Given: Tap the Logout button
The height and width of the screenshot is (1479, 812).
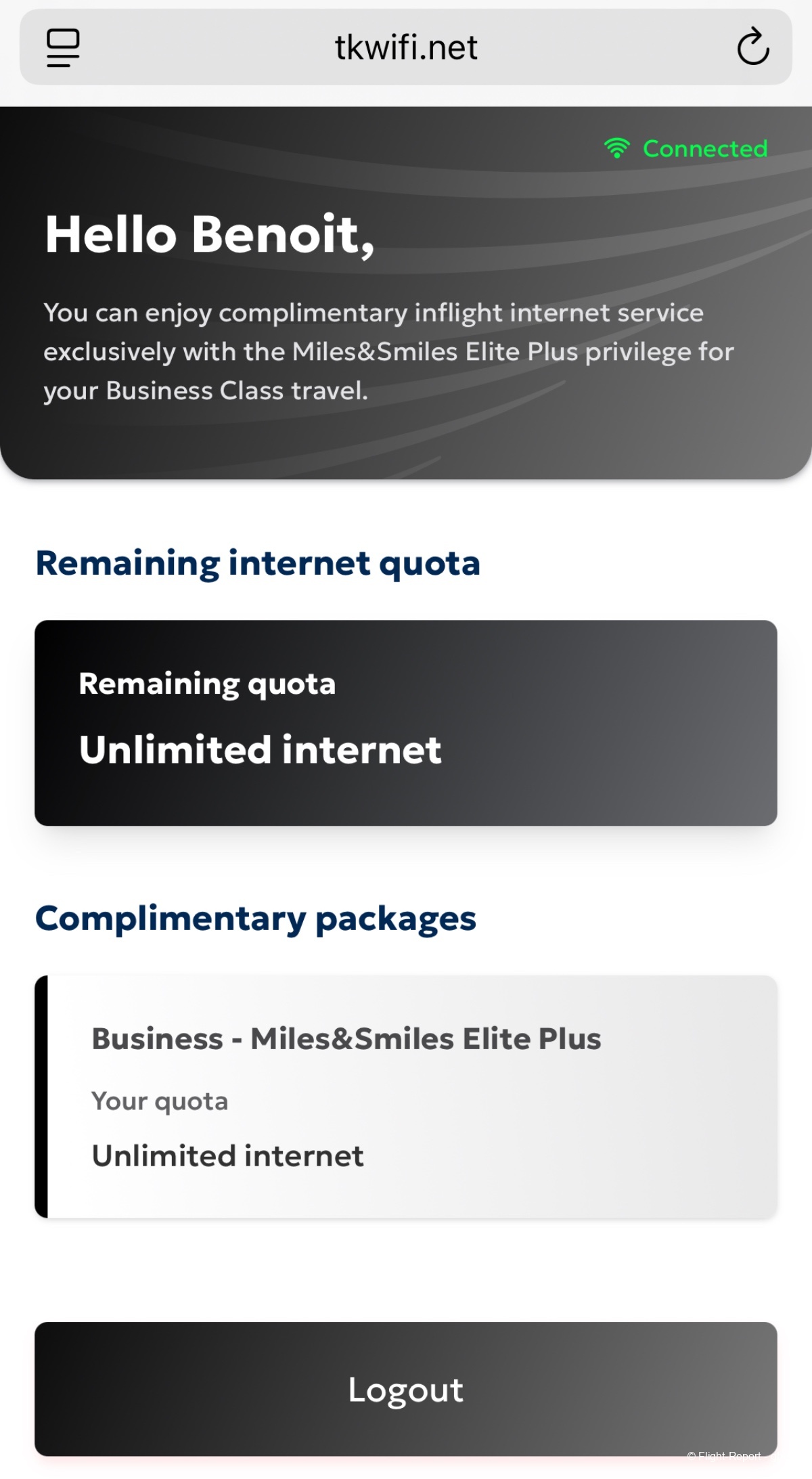Looking at the screenshot, I should point(405,1388).
